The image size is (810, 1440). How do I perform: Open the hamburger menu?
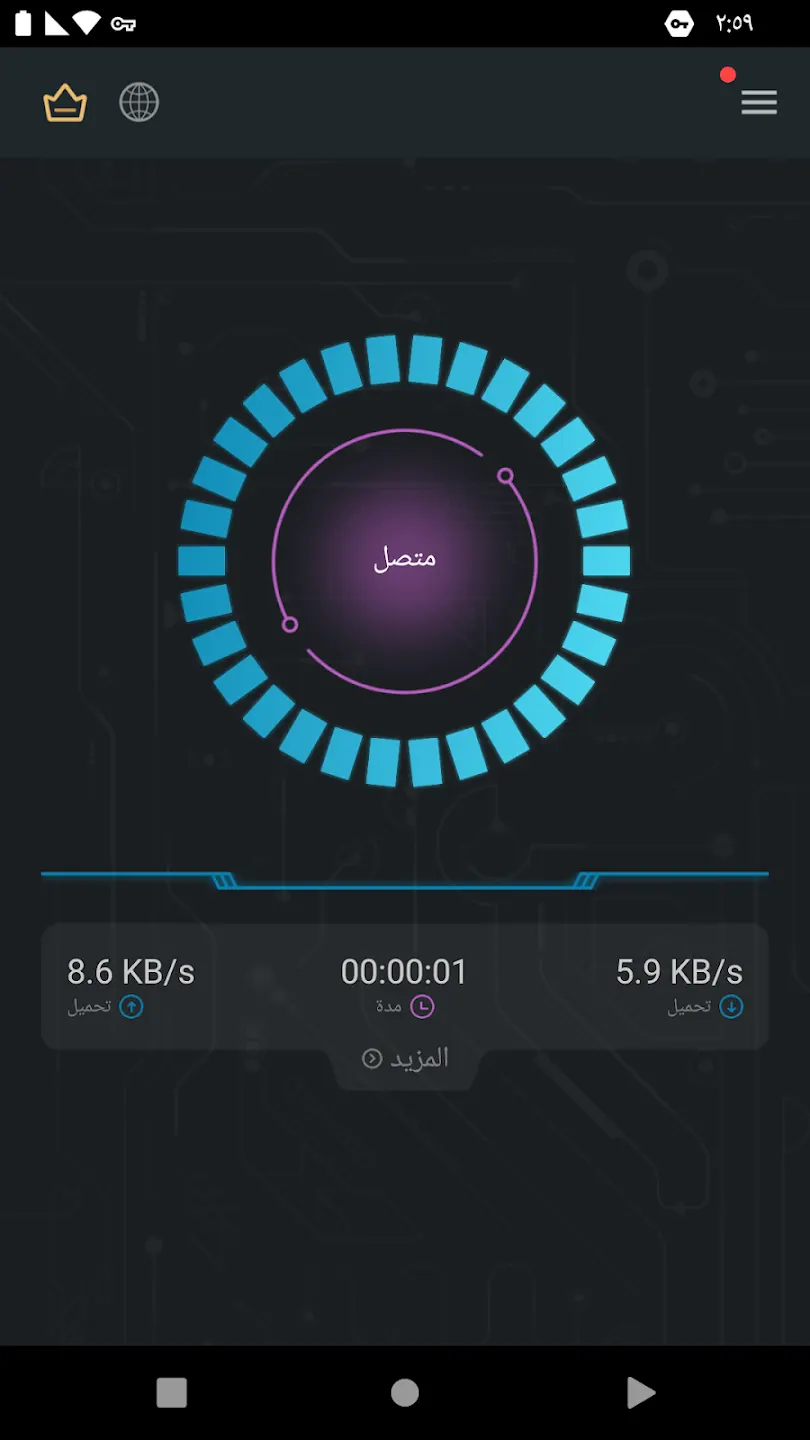pyautogui.click(x=759, y=102)
